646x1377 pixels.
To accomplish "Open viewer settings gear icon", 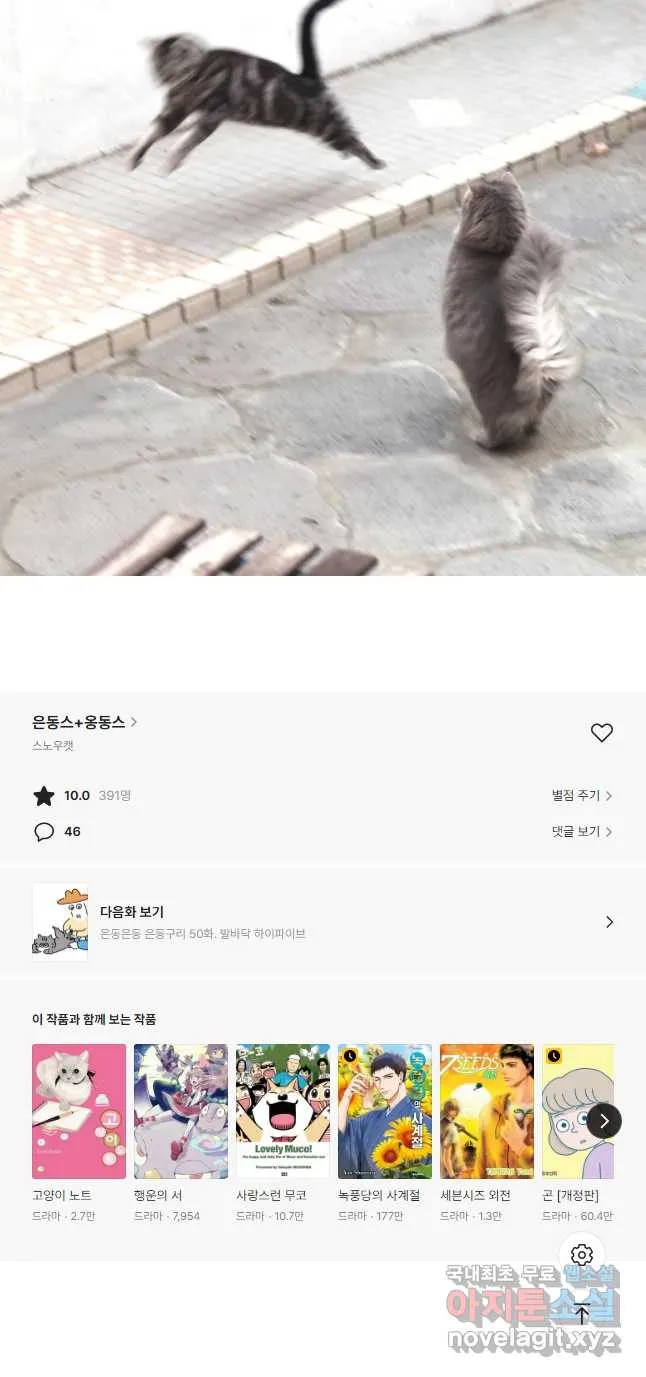I will 582,1255.
